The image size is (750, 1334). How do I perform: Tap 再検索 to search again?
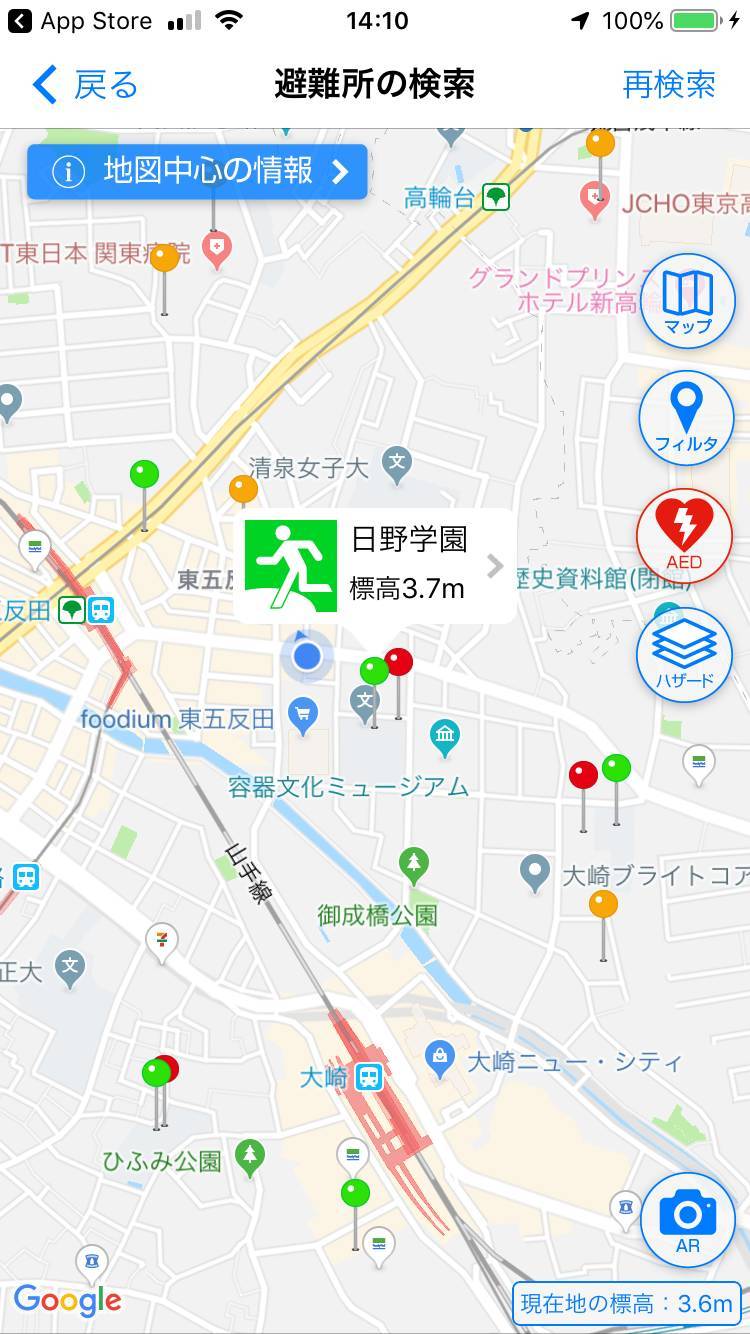(668, 85)
